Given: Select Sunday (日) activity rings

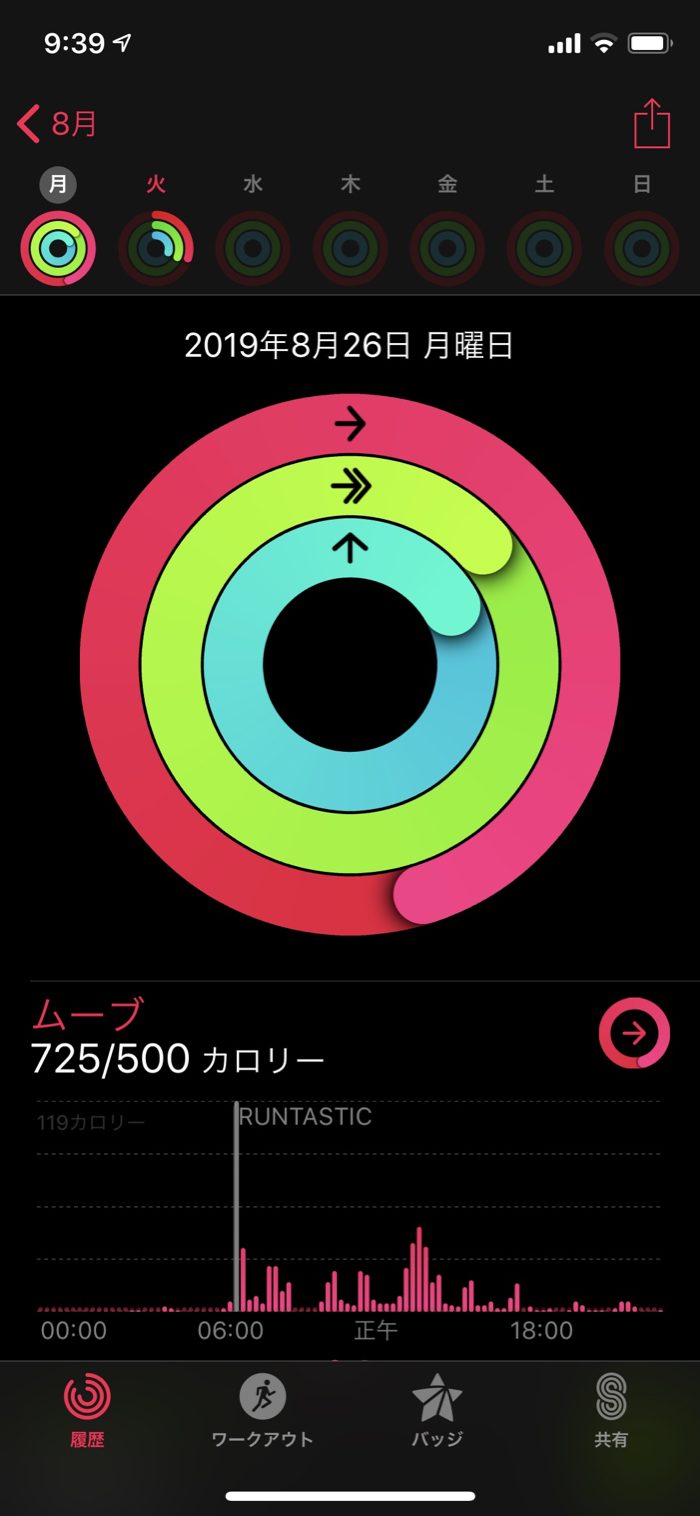Looking at the screenshot, I should coord(642,248).
